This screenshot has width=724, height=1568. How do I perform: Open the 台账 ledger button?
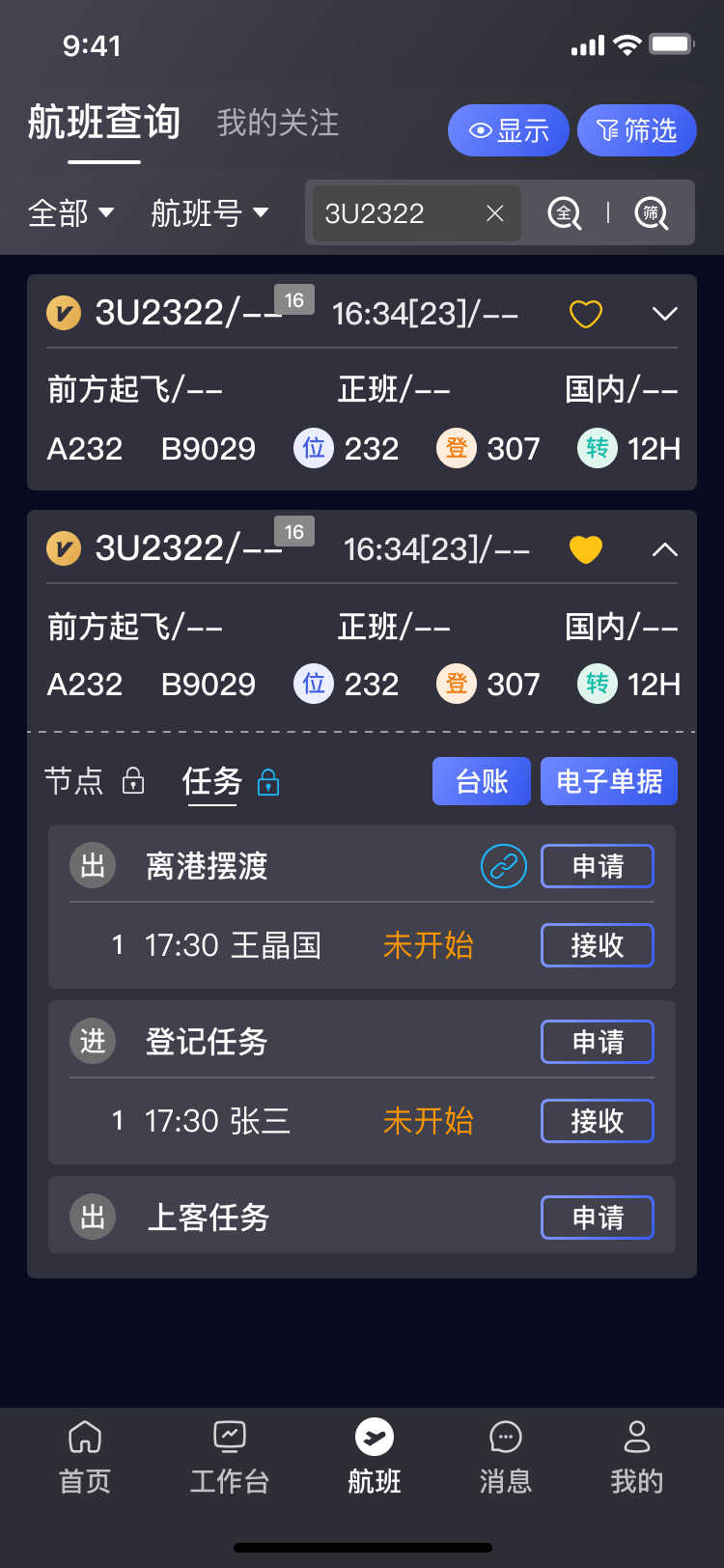(x=482, y=781)
